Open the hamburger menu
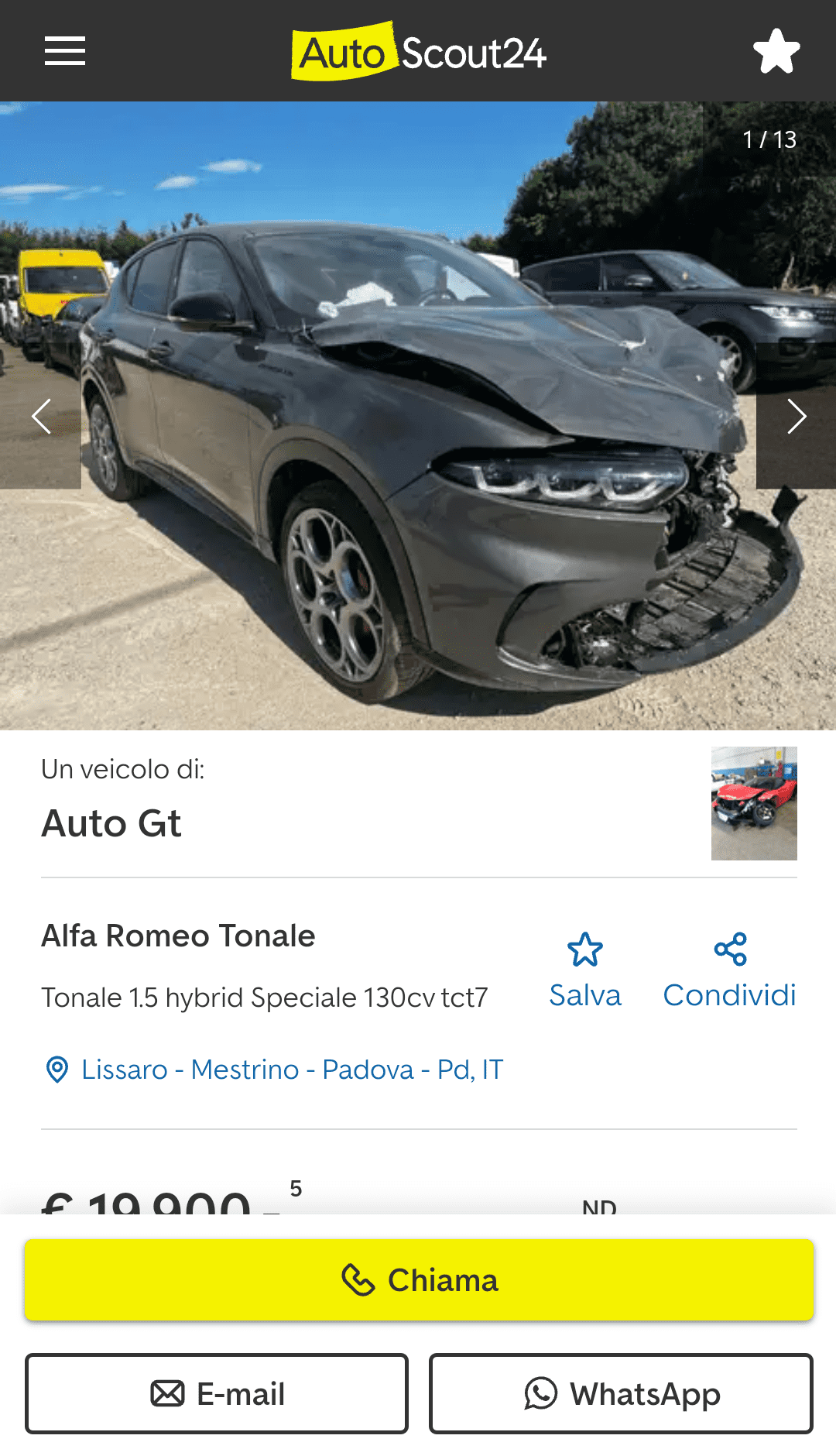 (65, 51)
